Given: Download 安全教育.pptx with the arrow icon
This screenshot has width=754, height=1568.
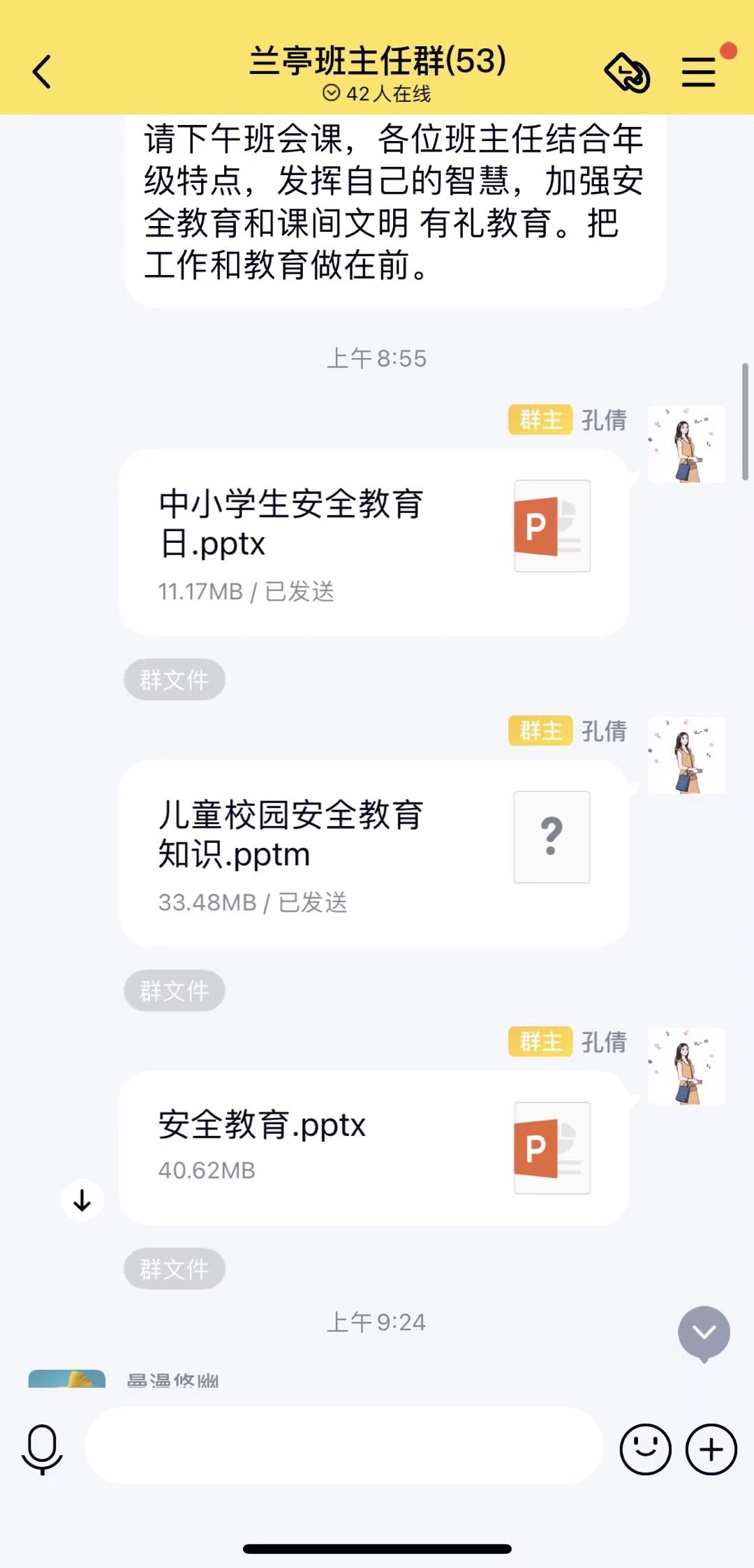Looking at the screenshot, I should [x=82, y=1200].
